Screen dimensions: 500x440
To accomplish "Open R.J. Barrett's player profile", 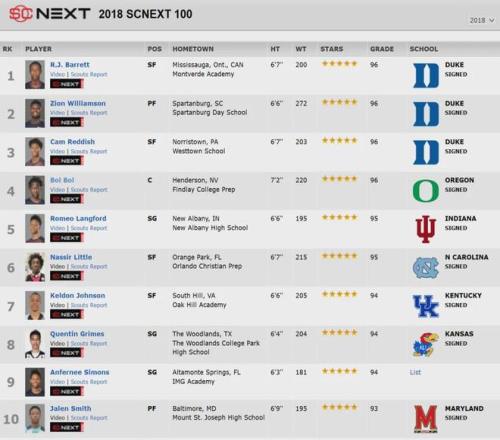I will 70,65.
